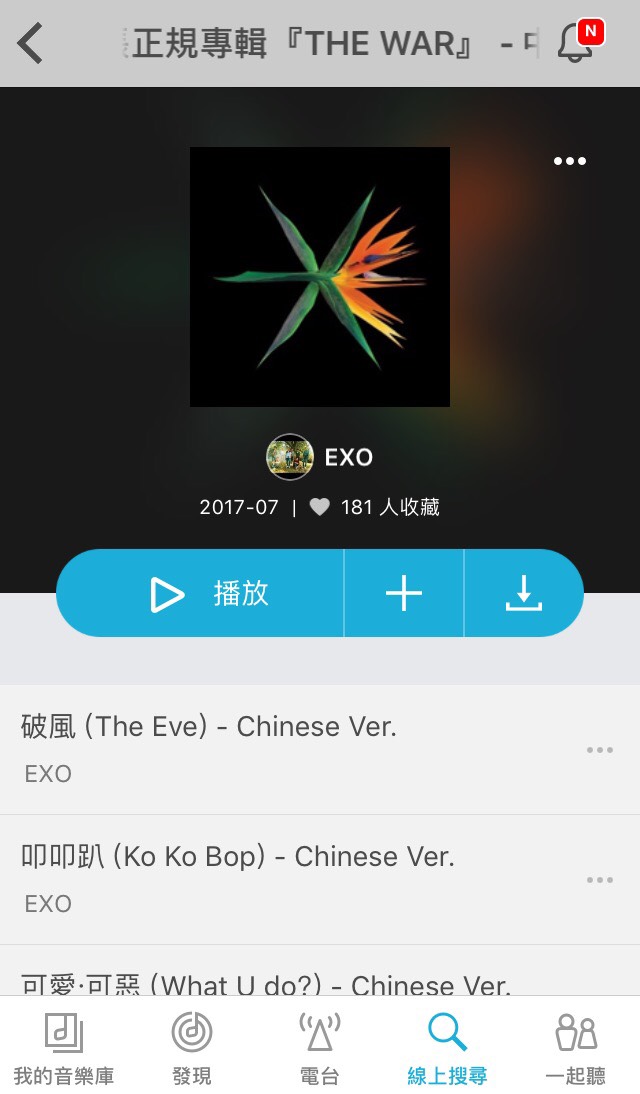Go back using the top-left arrow
This screenshot has width=640, height=1094.
pos(31,43)
